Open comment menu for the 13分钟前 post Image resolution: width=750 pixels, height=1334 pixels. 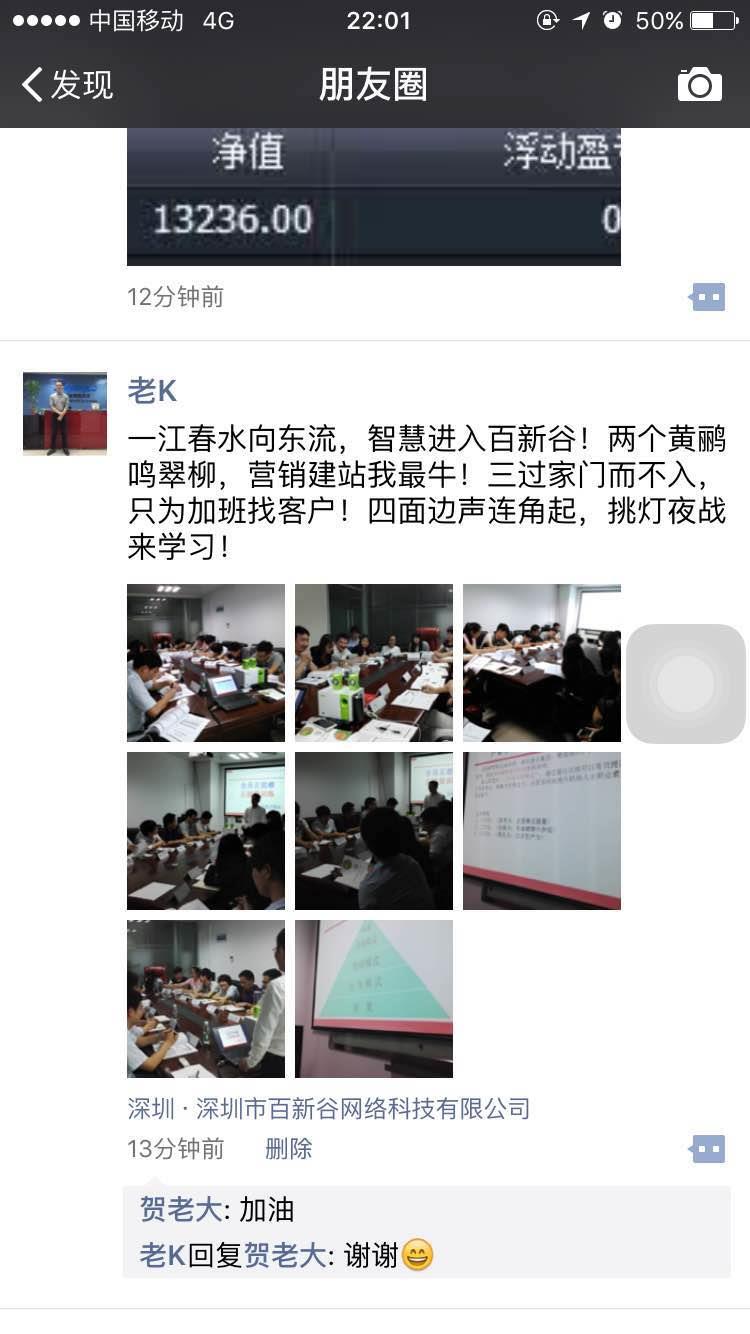tap(708, 1149)
